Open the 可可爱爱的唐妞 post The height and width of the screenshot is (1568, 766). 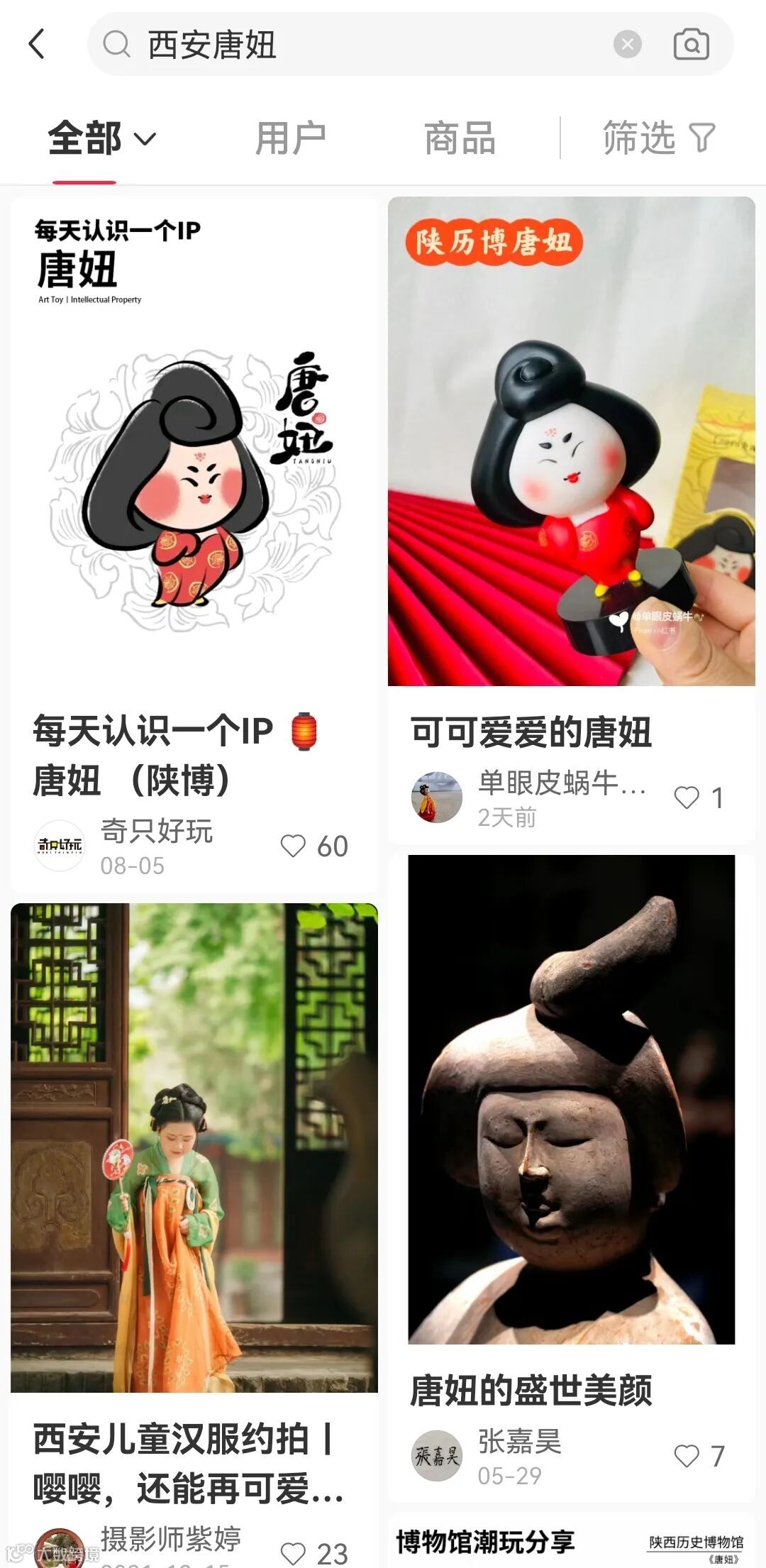(571, 441)
